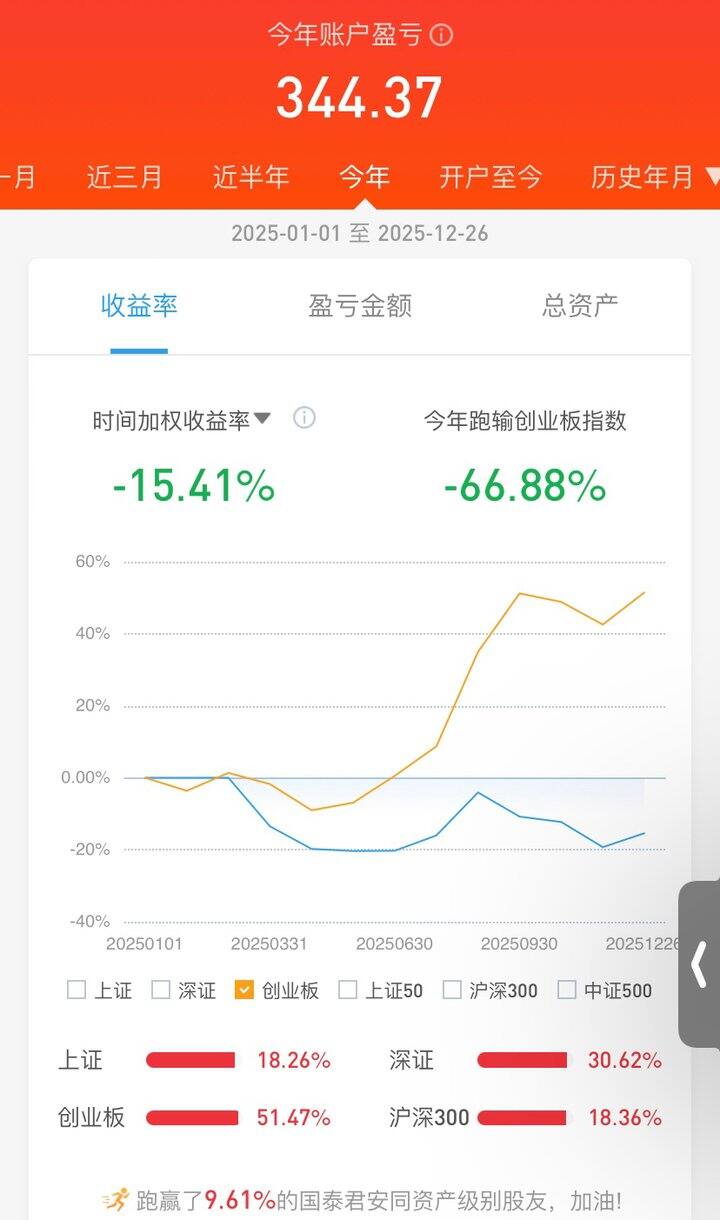
Task: Switch to the 近半年 period tab
Action: click(x=251, y=177)
